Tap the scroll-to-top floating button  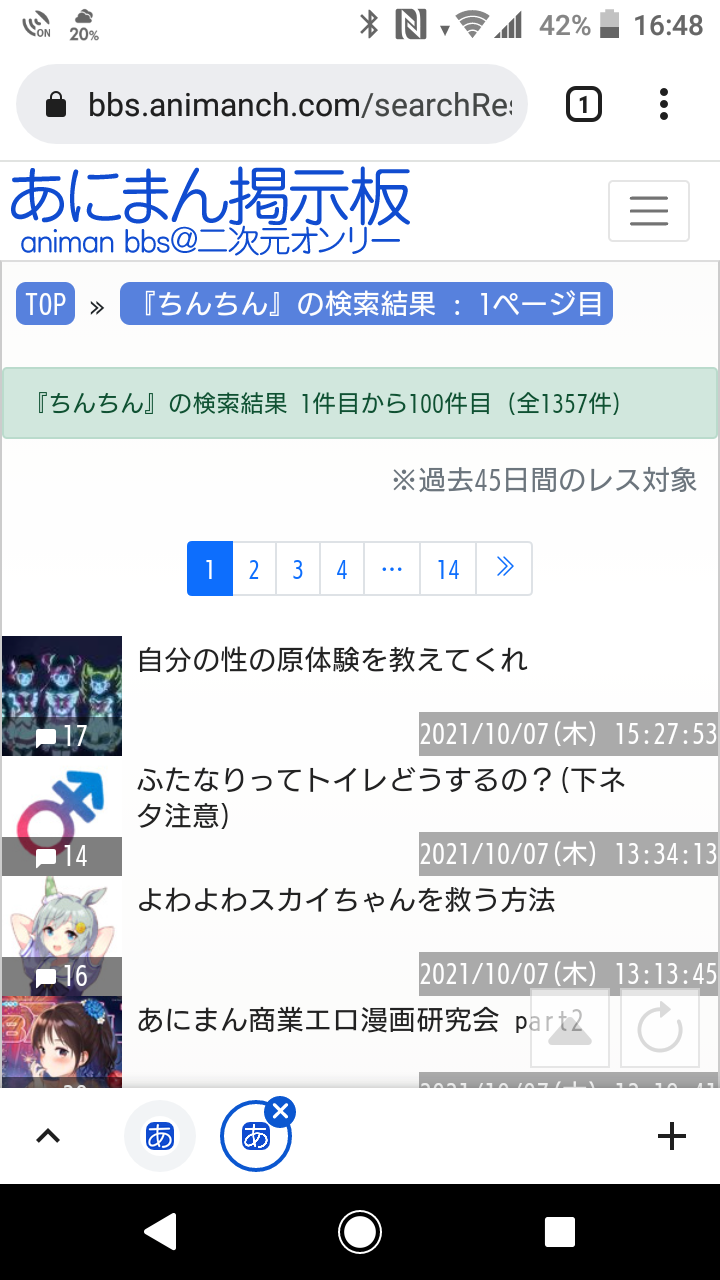pyautogui.click(x=570, y=1028)
